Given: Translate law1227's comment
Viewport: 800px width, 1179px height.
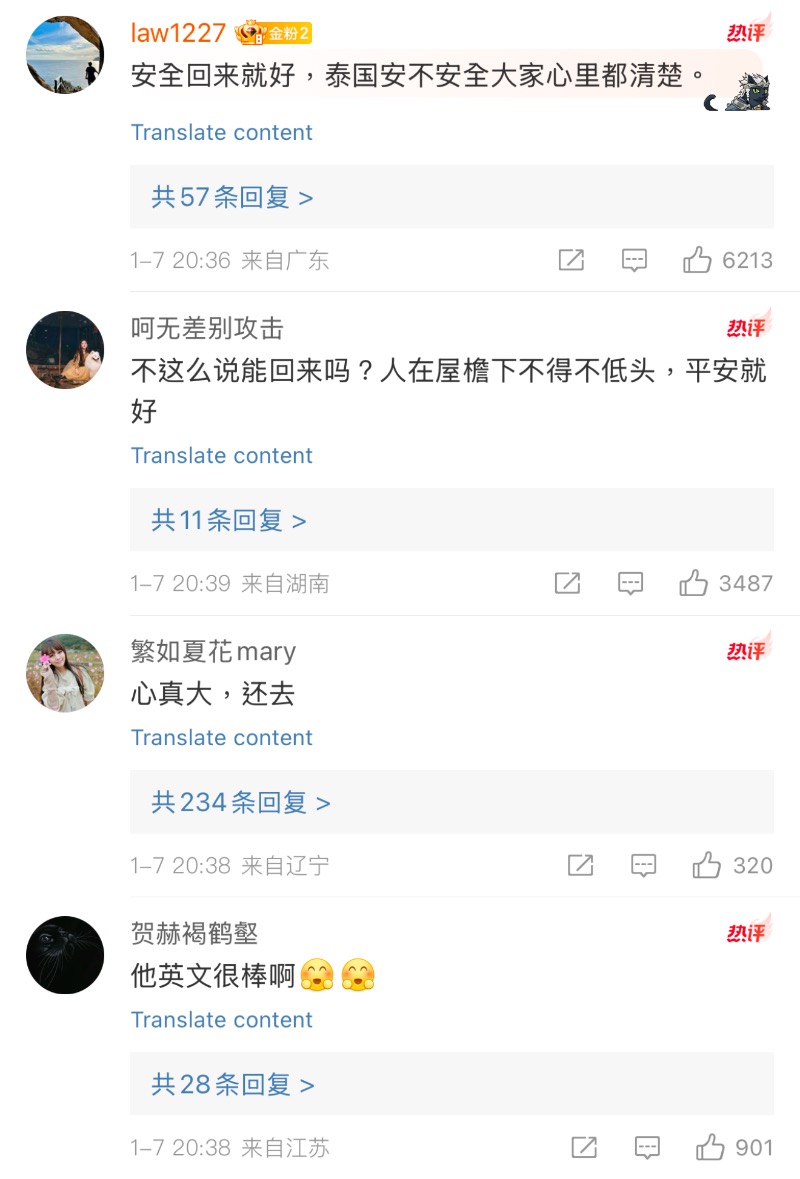Looking at the screenshot, I should click(221, 132).
